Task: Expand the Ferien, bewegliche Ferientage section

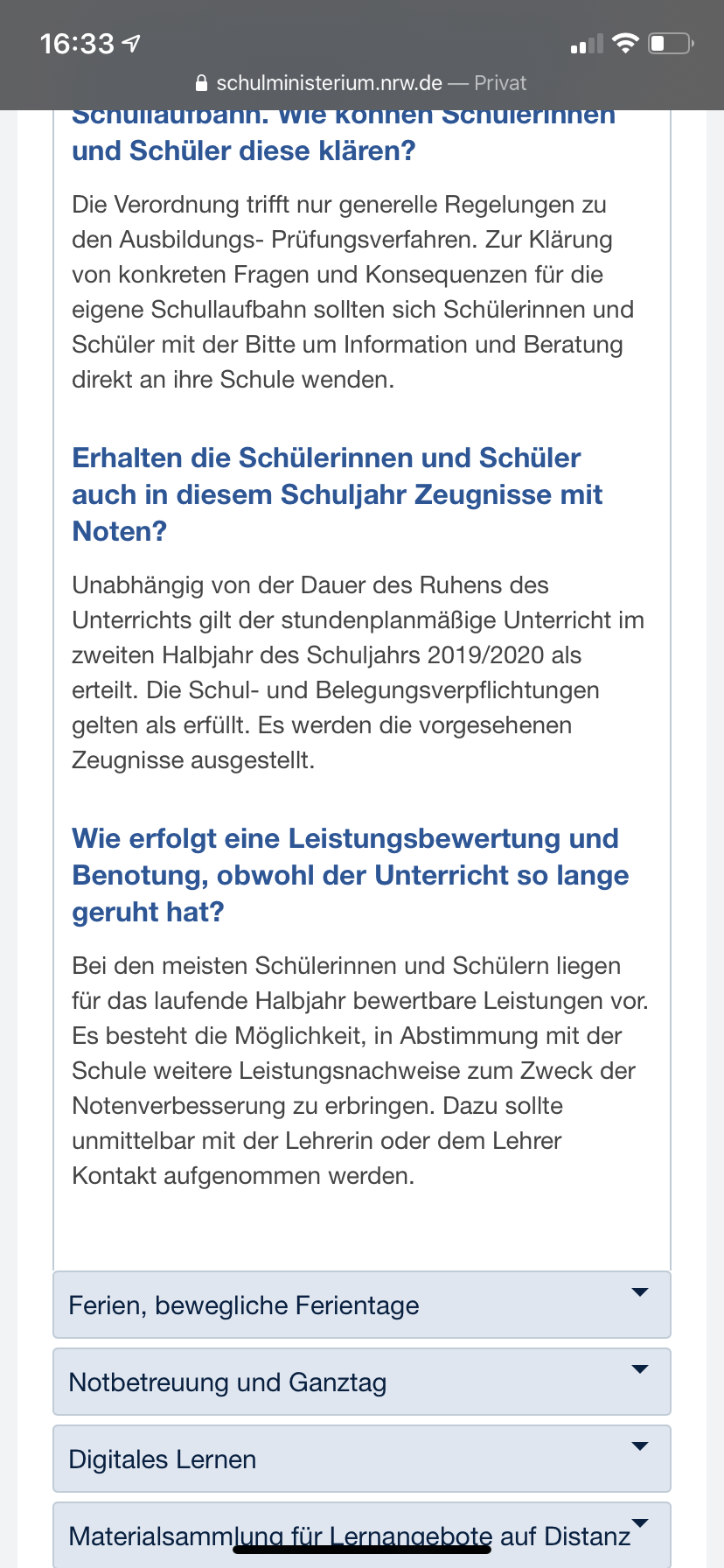Action: (x=361, y=1305)
